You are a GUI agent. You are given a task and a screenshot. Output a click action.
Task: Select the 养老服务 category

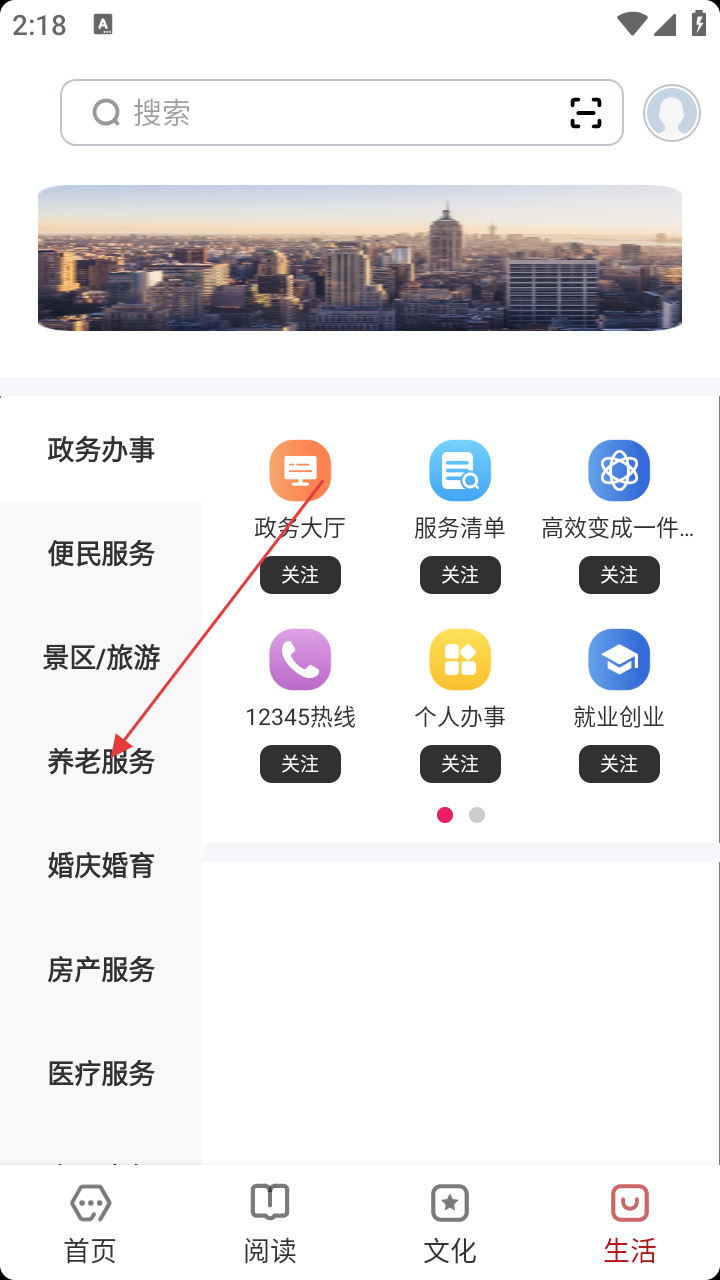101,762
